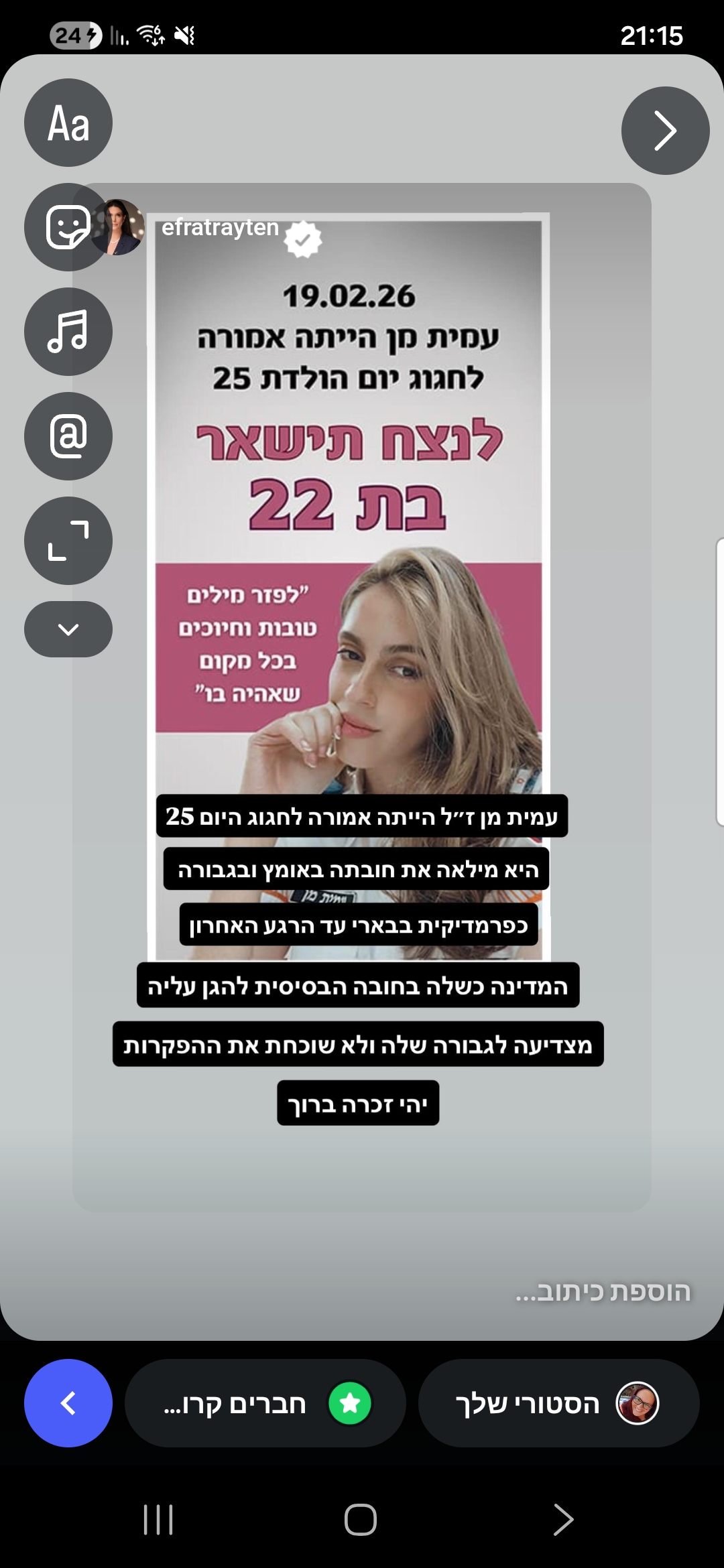Expand more tools with the down chevron
The width and height of the screenshot is (724, 1568).
[68, 629]
